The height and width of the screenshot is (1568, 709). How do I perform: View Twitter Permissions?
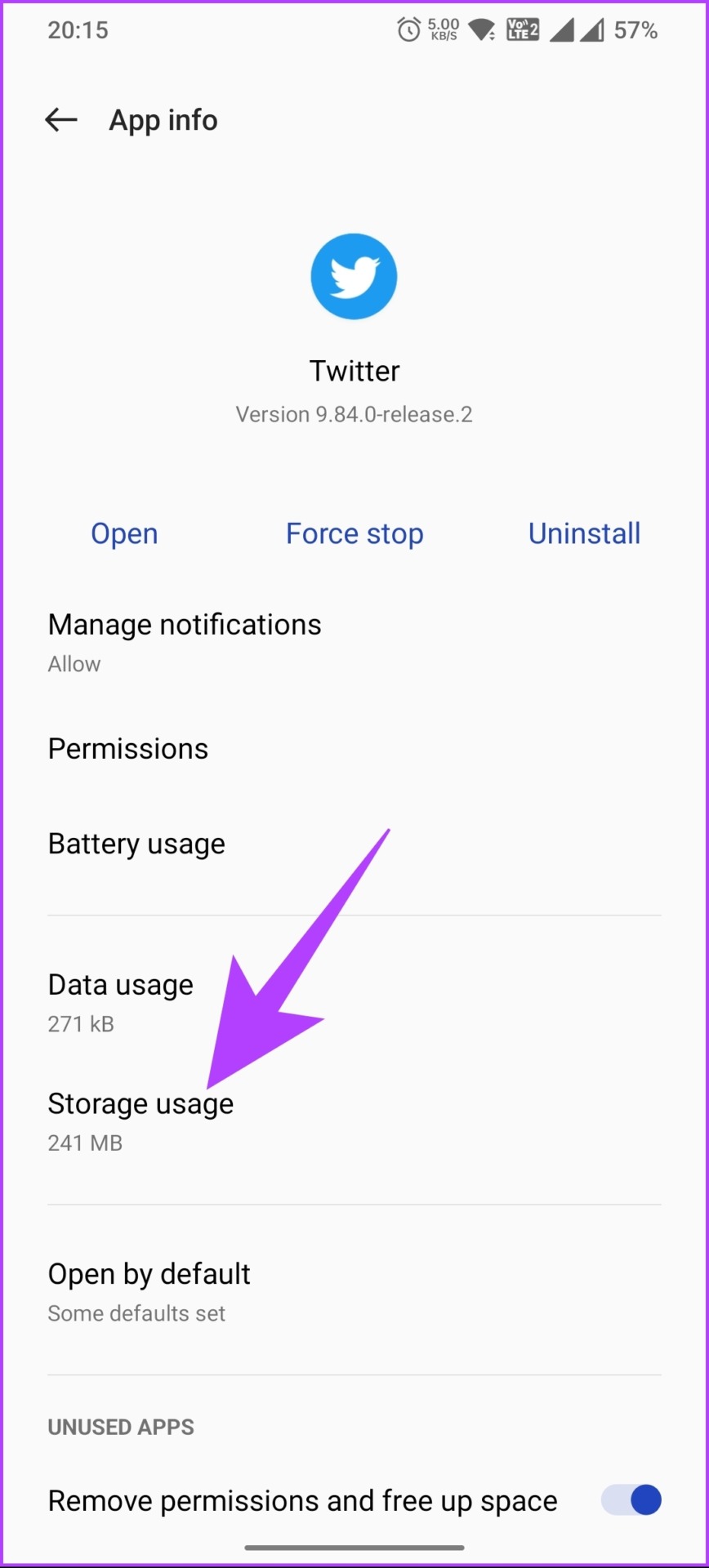pos(354,749)
